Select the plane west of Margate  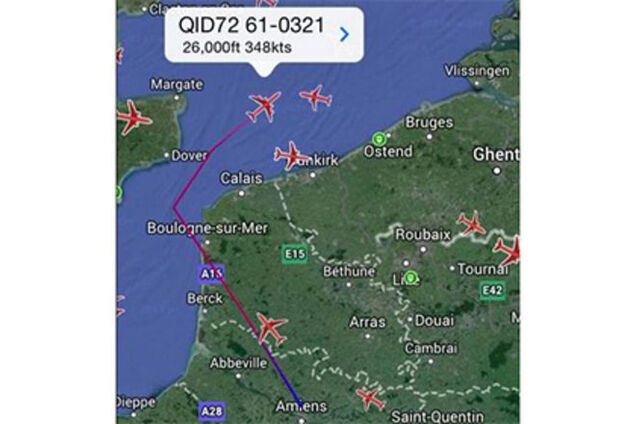(133, 118)
